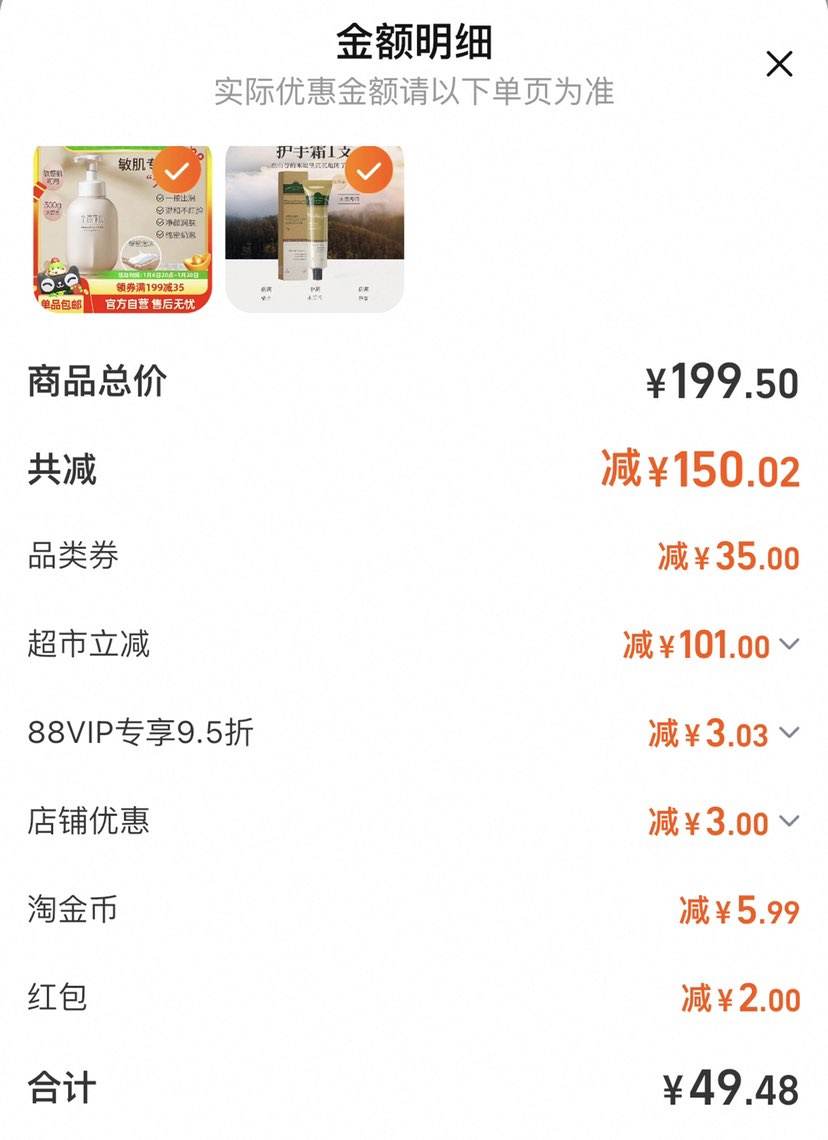The width and height of the screenshot is (828, 1140).
Task: Deselect the body lotion product checkmark
Action: (177, 170)
